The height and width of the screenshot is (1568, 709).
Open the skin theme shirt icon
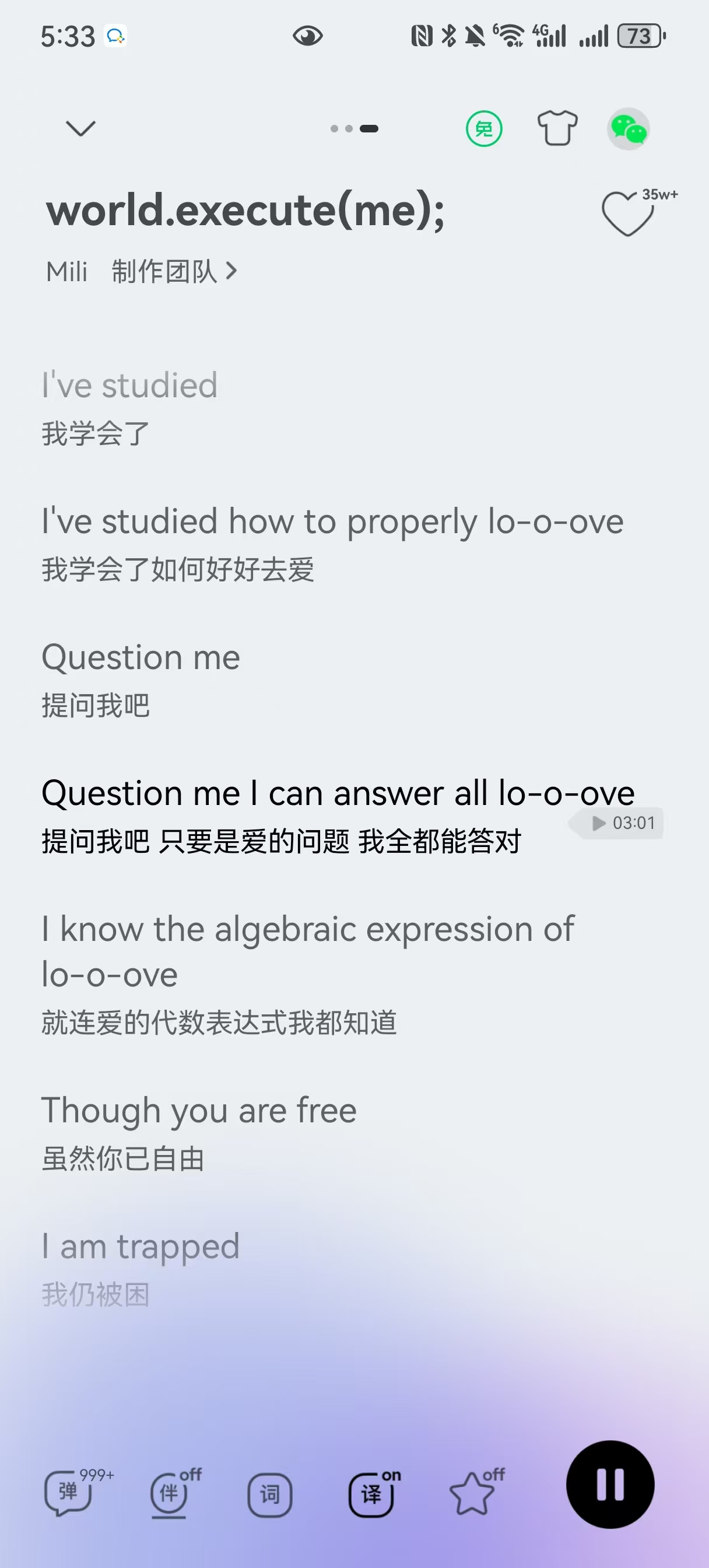[x=557, y=128]
